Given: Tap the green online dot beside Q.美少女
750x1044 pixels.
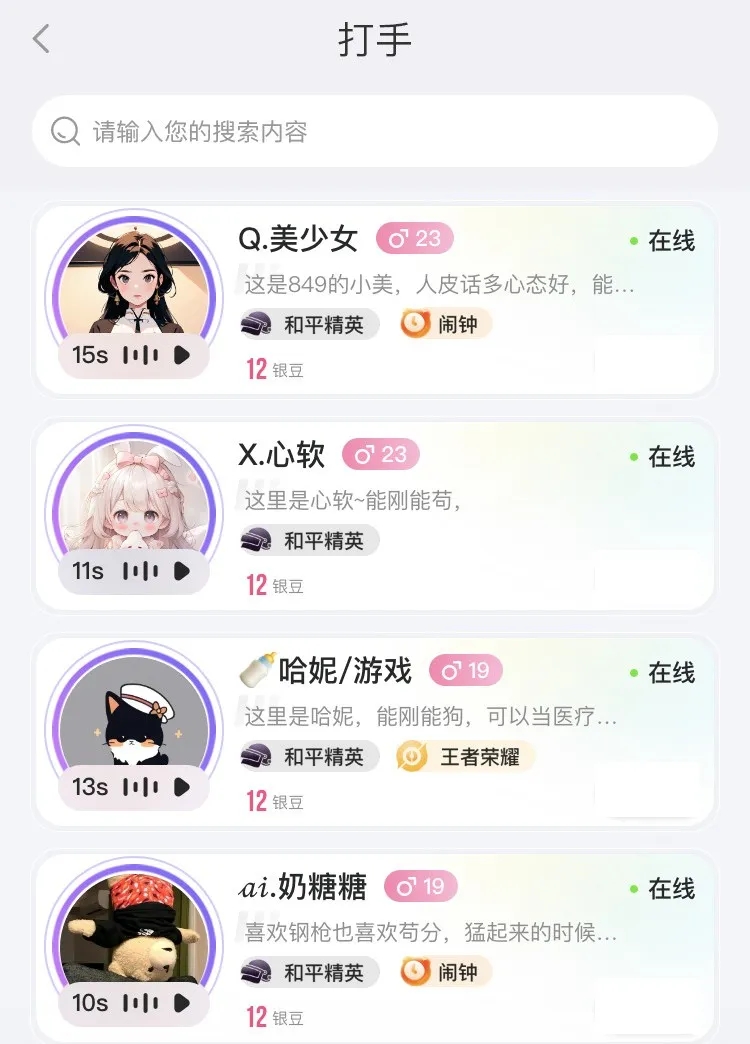Looking at the screenshot, I should pyautogui.click(x=633, y=240).
